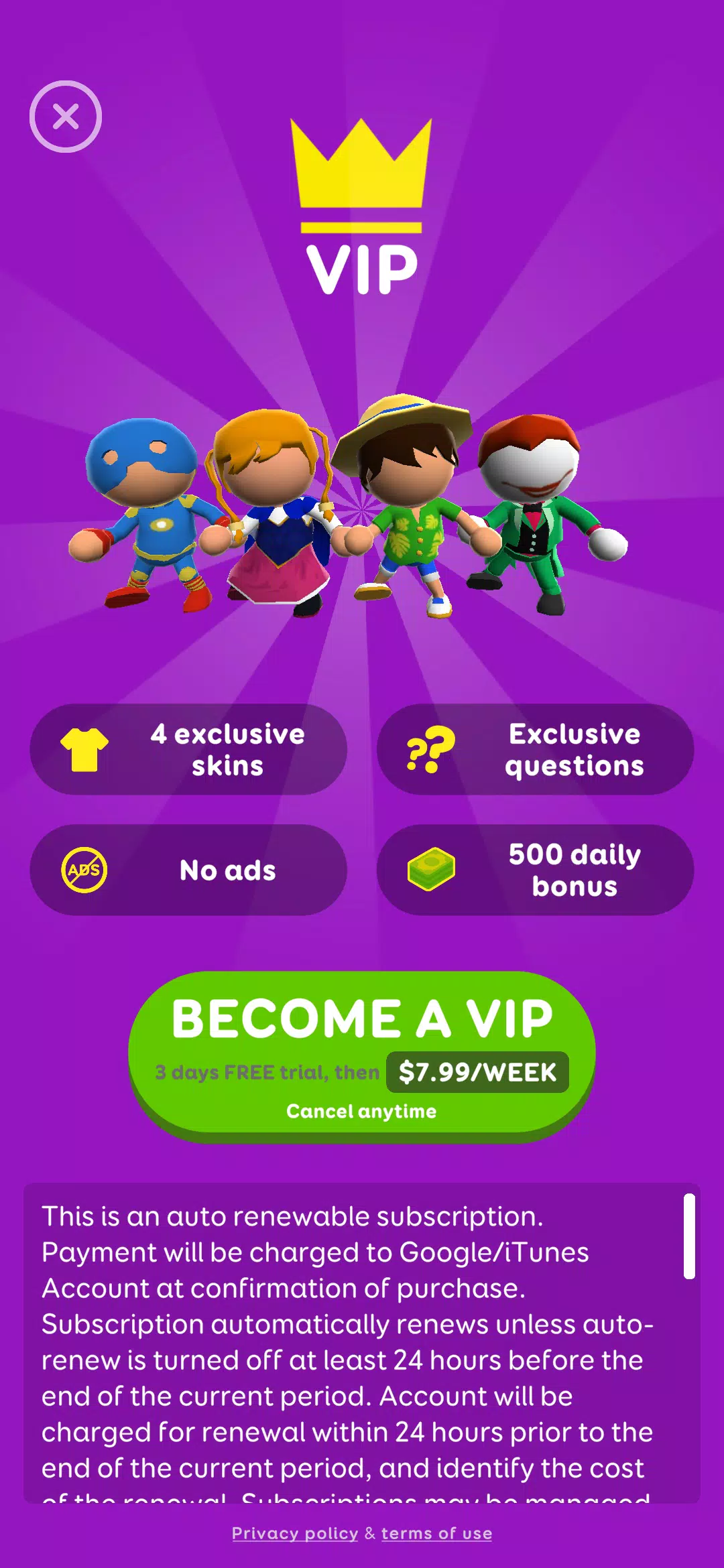This screenshot has height=1568, width=724.
Task: Close the VIP offer screen
Action: coord(66,117)
